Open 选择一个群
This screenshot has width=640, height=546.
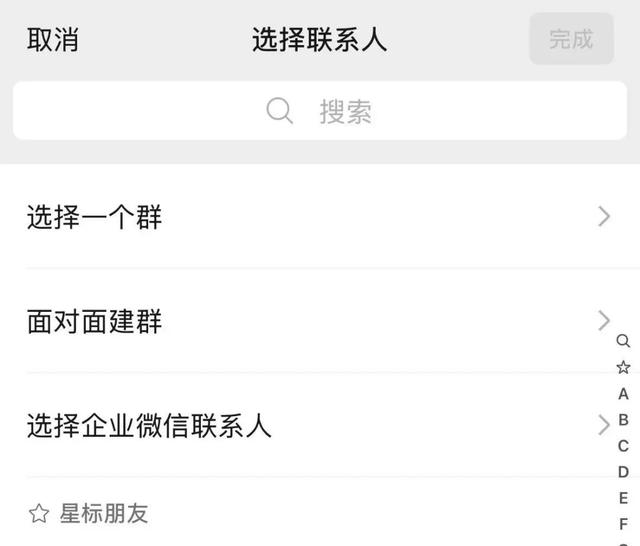320,217
